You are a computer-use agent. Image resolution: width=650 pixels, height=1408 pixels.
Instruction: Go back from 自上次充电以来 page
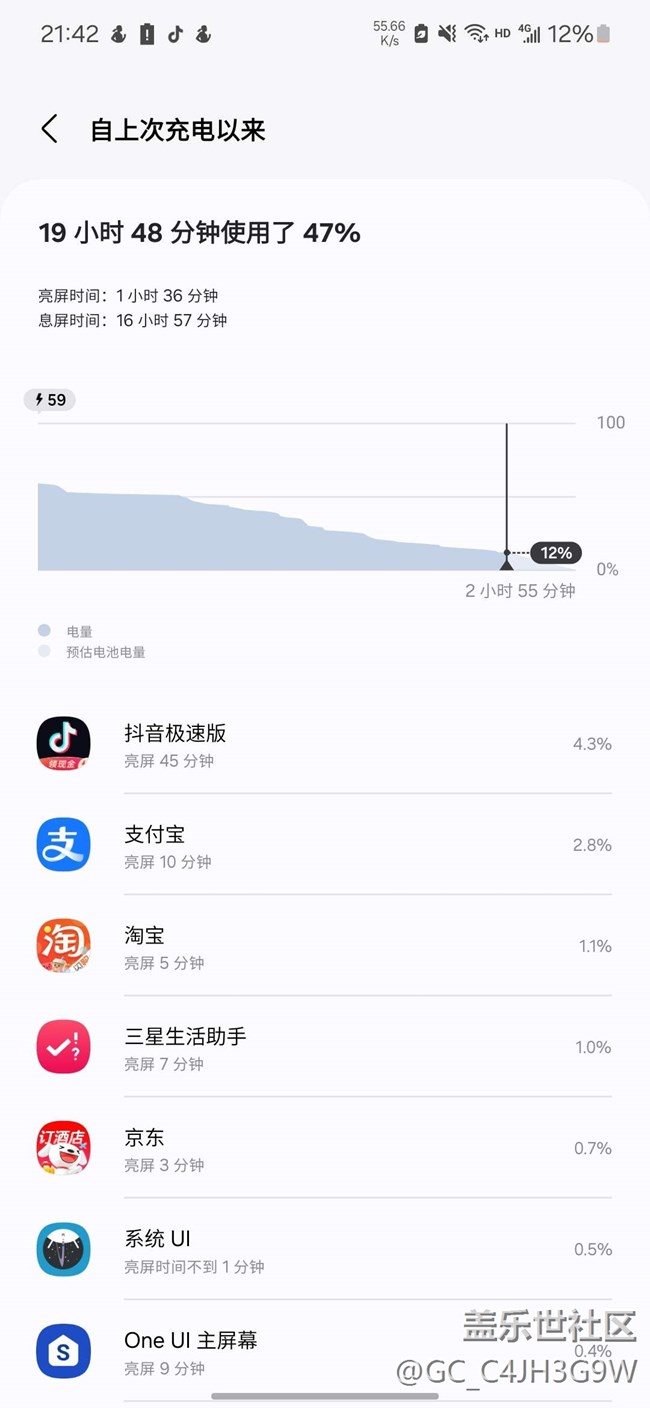coord(50,129)
